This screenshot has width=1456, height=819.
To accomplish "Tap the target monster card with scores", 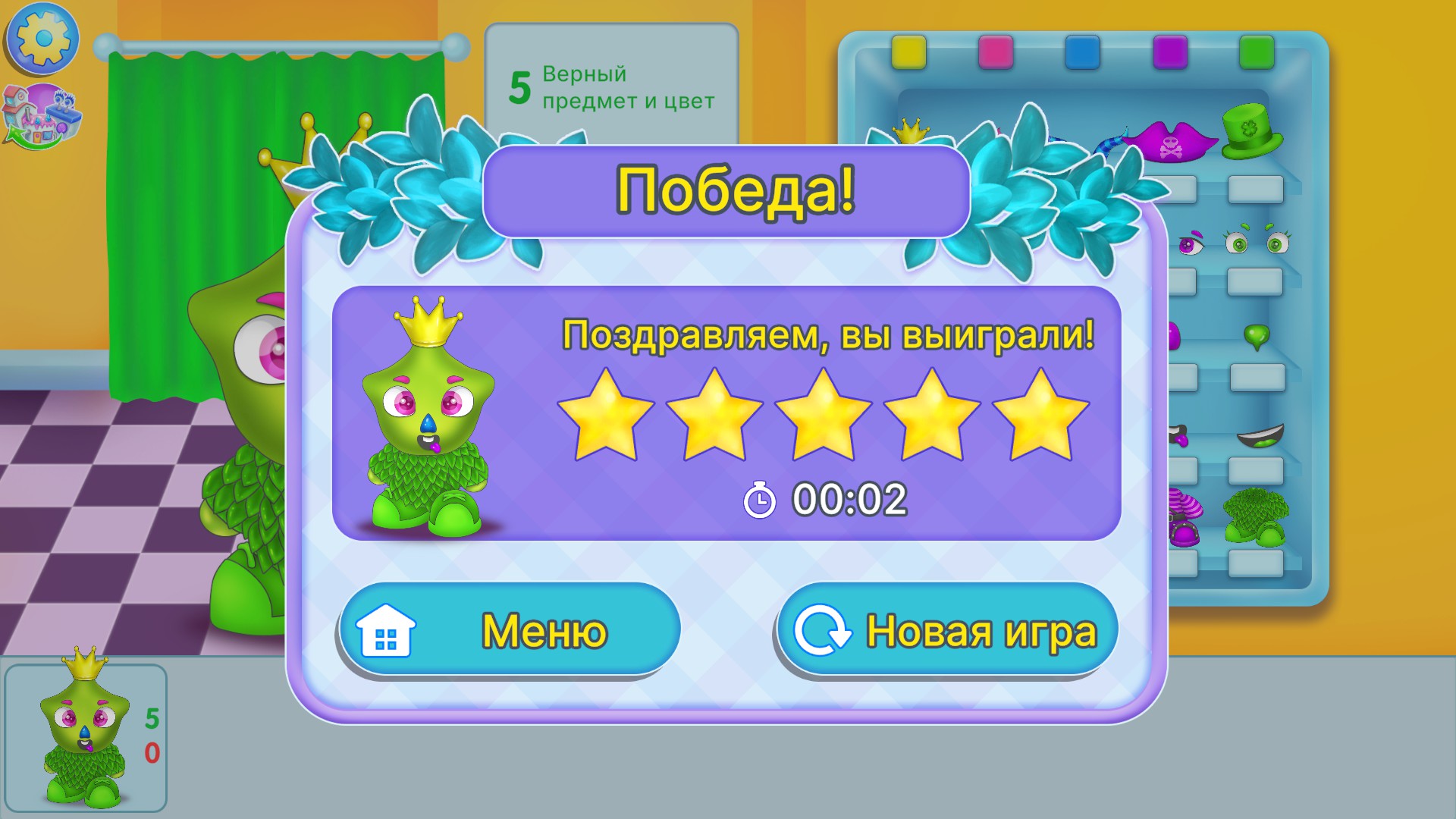I will tap(85, 737).
